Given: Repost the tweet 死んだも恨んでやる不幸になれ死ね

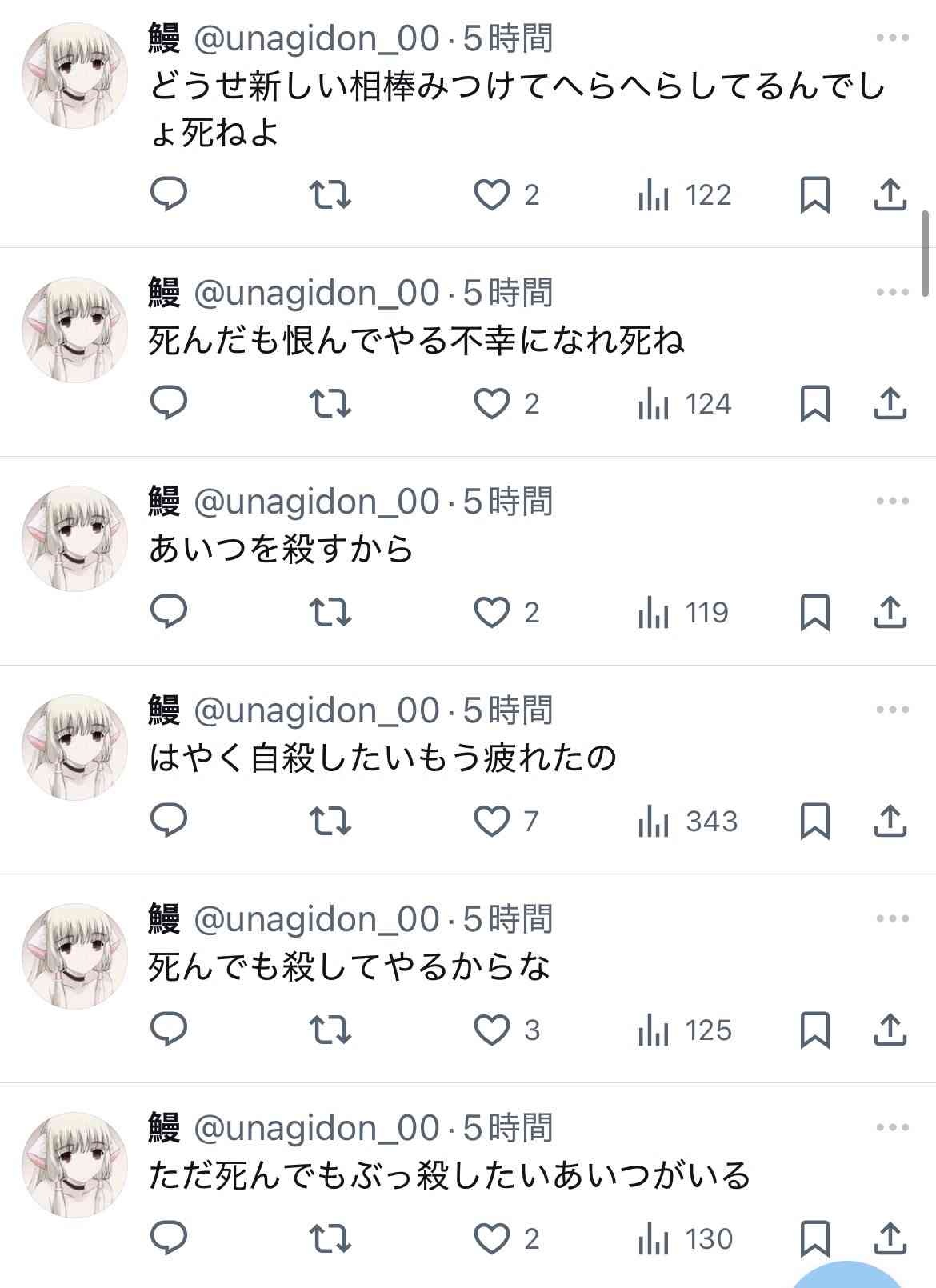Looking at the screenshot, I should pyautogui.click(x=330, y=403).
